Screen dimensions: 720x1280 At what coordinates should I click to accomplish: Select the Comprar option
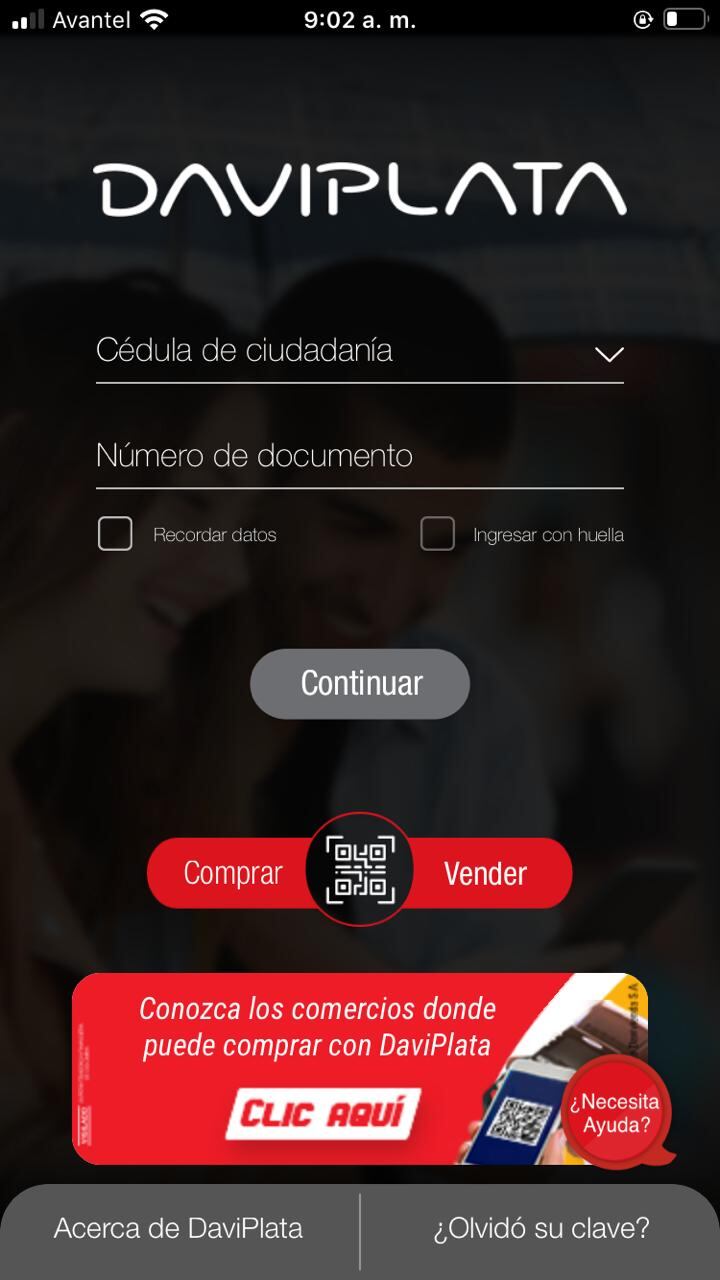(232, 873)
